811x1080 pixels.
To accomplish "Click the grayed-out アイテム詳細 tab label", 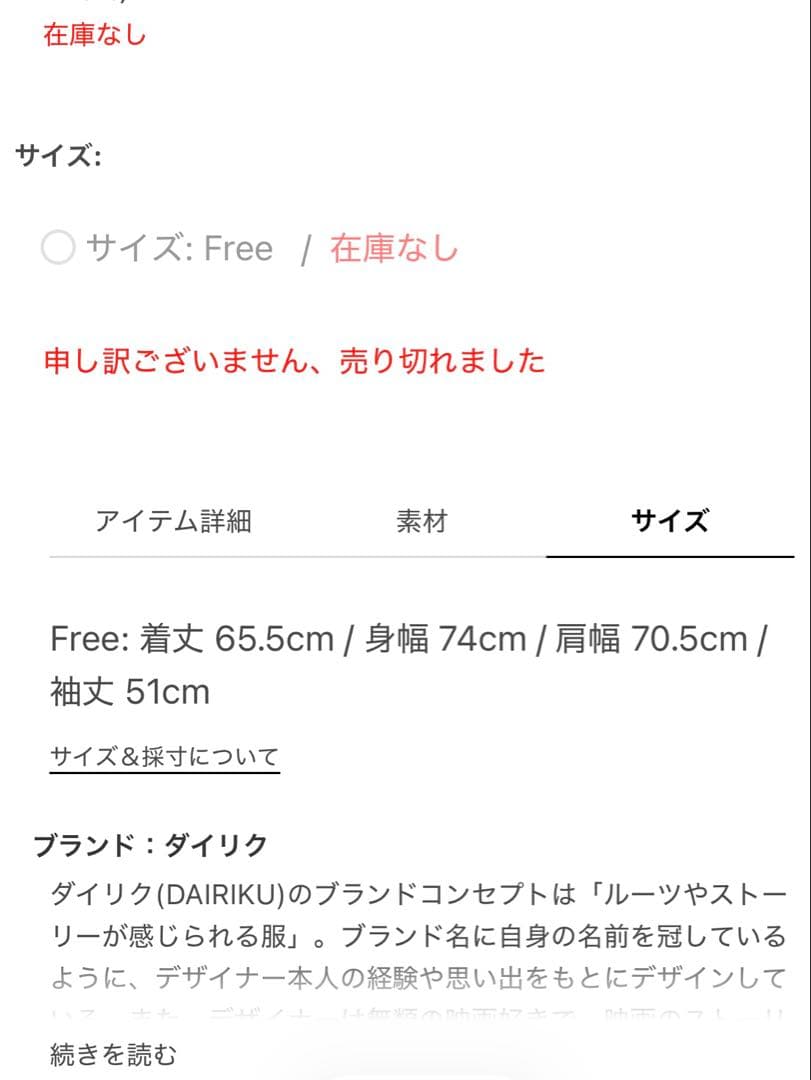I will (x=175, y=521).
